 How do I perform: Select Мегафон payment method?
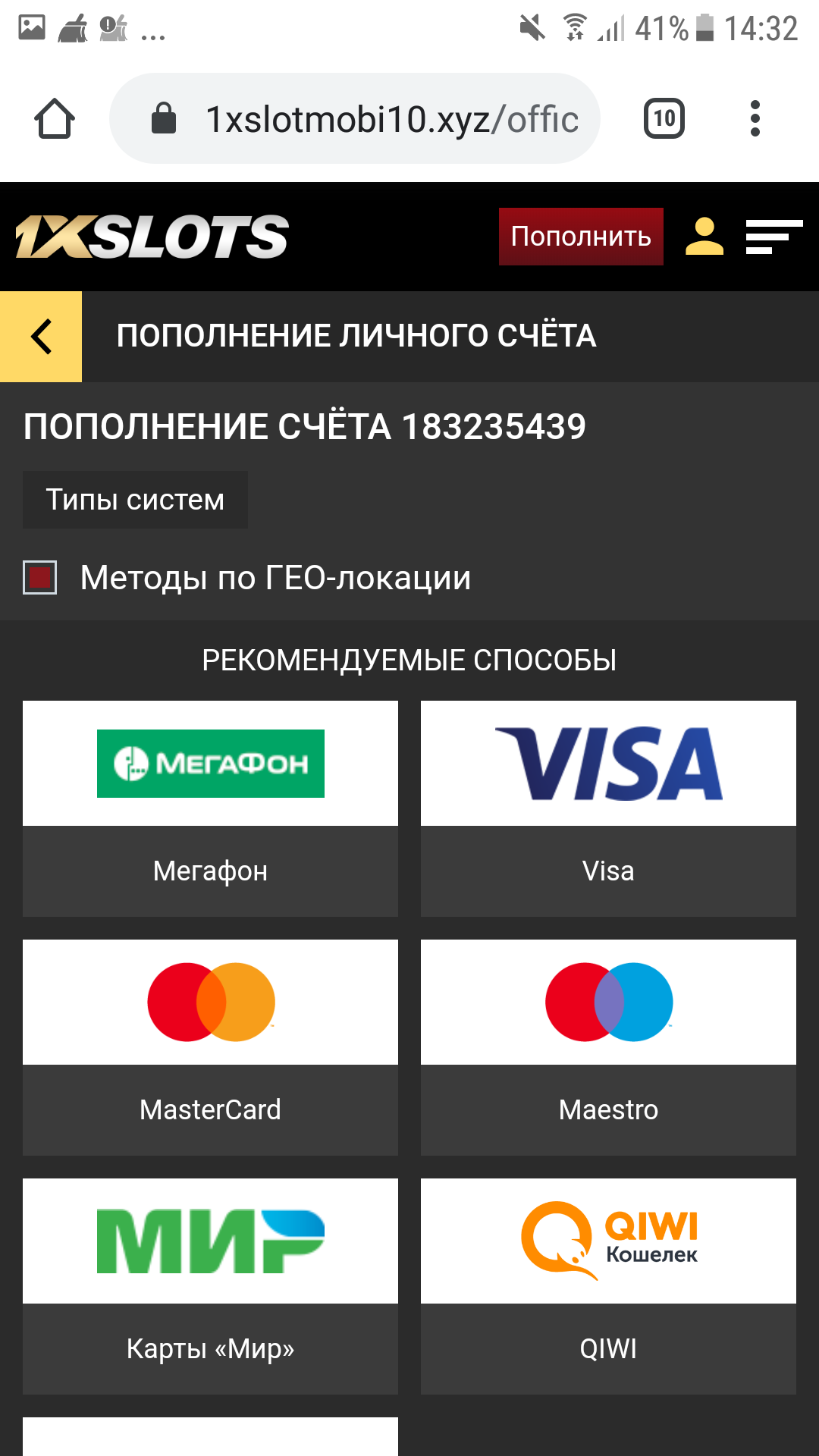[210, 808]
